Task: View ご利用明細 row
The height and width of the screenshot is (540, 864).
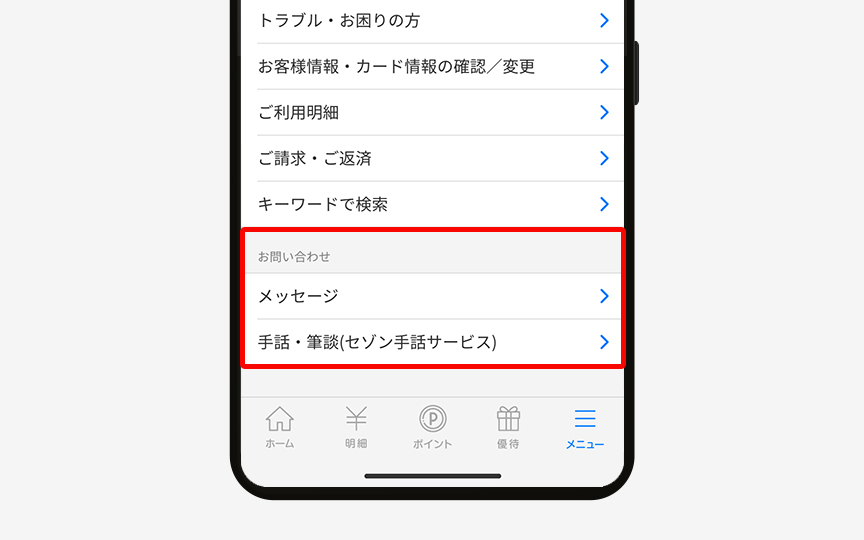Action: [432, 112]
